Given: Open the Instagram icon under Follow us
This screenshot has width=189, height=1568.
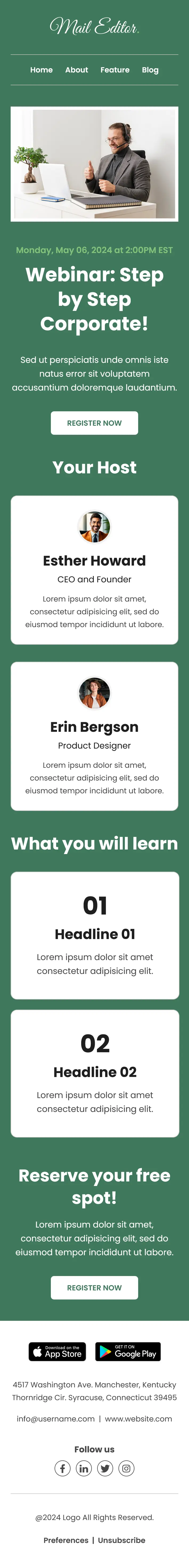Looking at the screenshot, I should click(x=126, y=1468).
